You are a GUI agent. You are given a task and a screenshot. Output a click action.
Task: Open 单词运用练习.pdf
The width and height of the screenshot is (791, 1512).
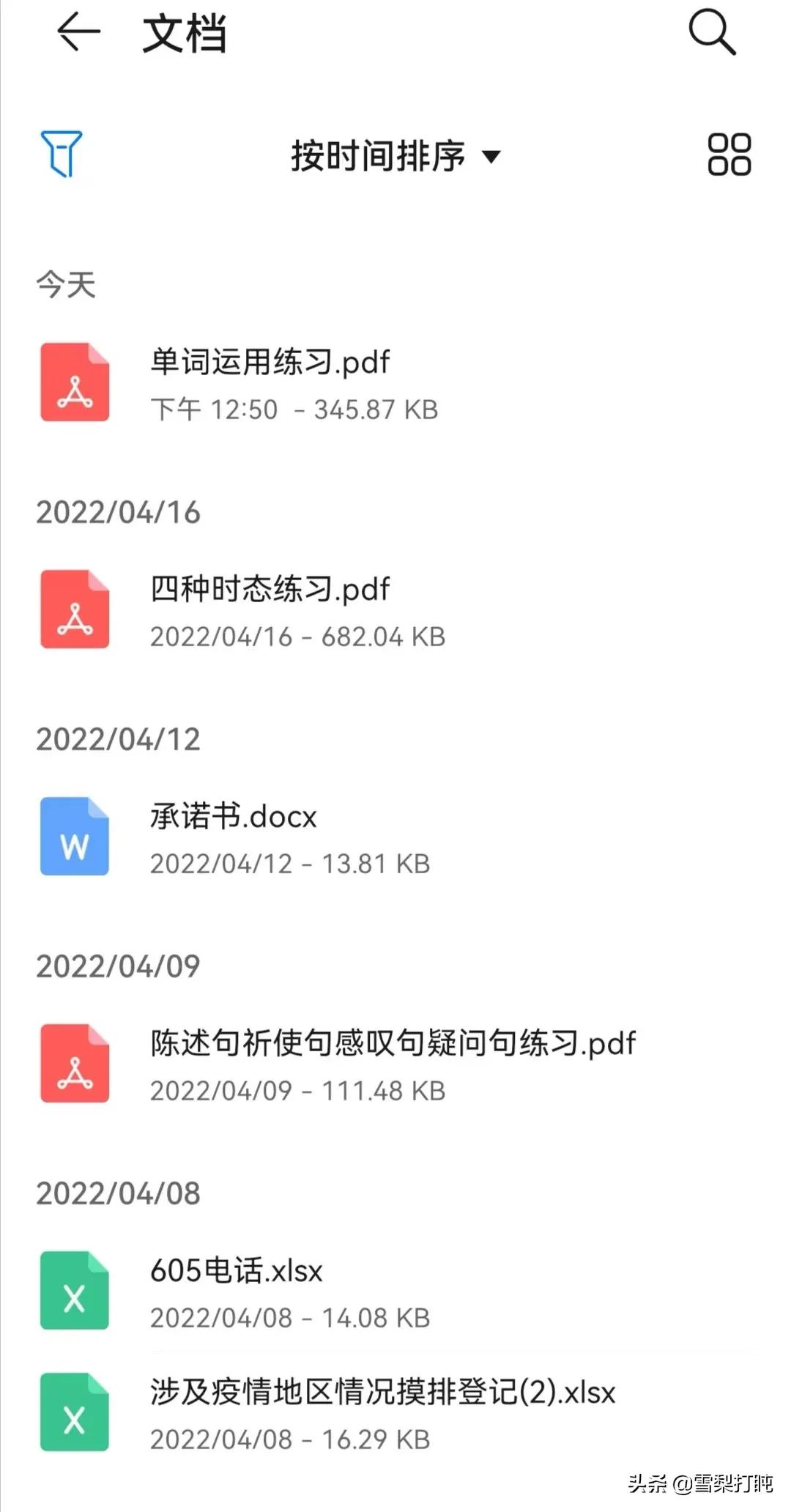click(395, 383)
